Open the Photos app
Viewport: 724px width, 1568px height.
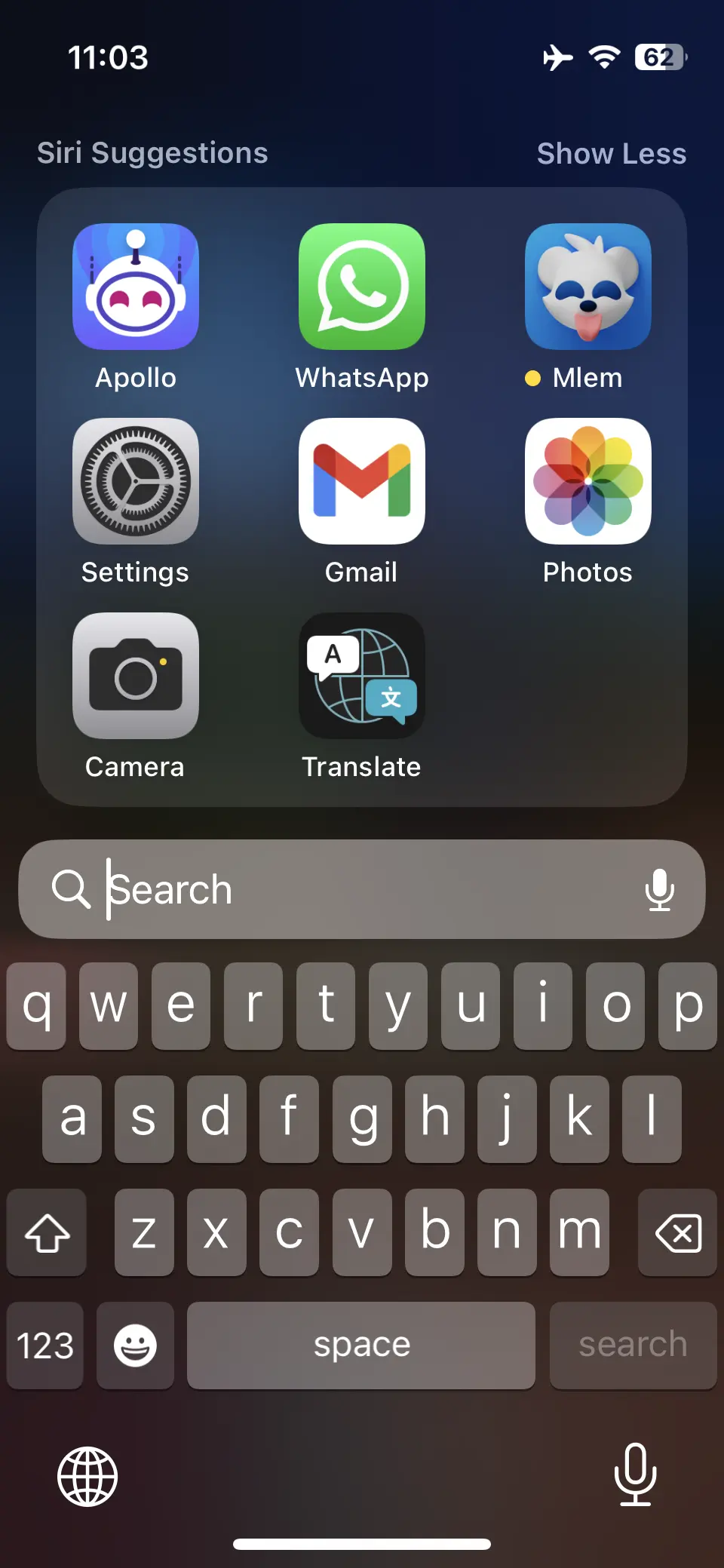click(587, 481)
